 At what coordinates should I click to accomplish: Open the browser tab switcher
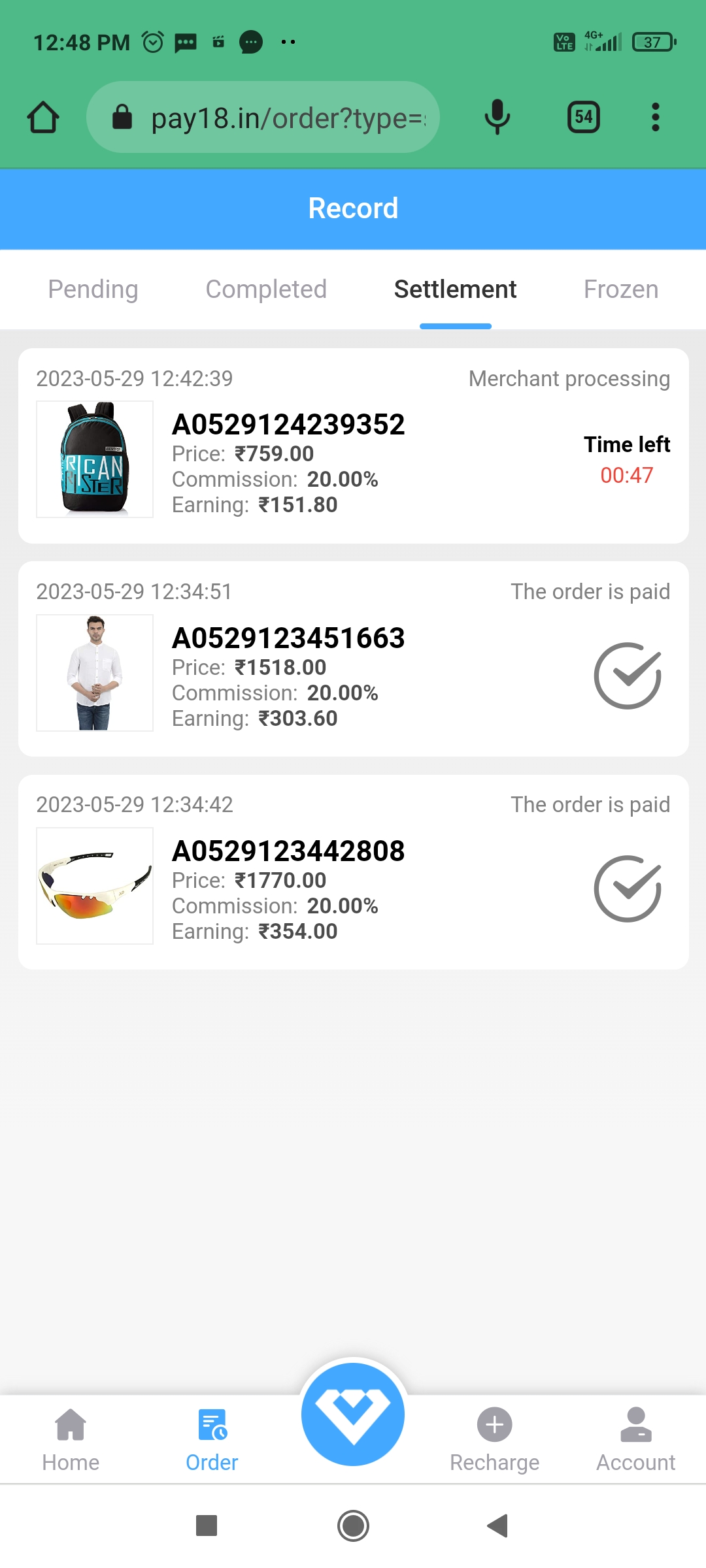click(583, 118)
